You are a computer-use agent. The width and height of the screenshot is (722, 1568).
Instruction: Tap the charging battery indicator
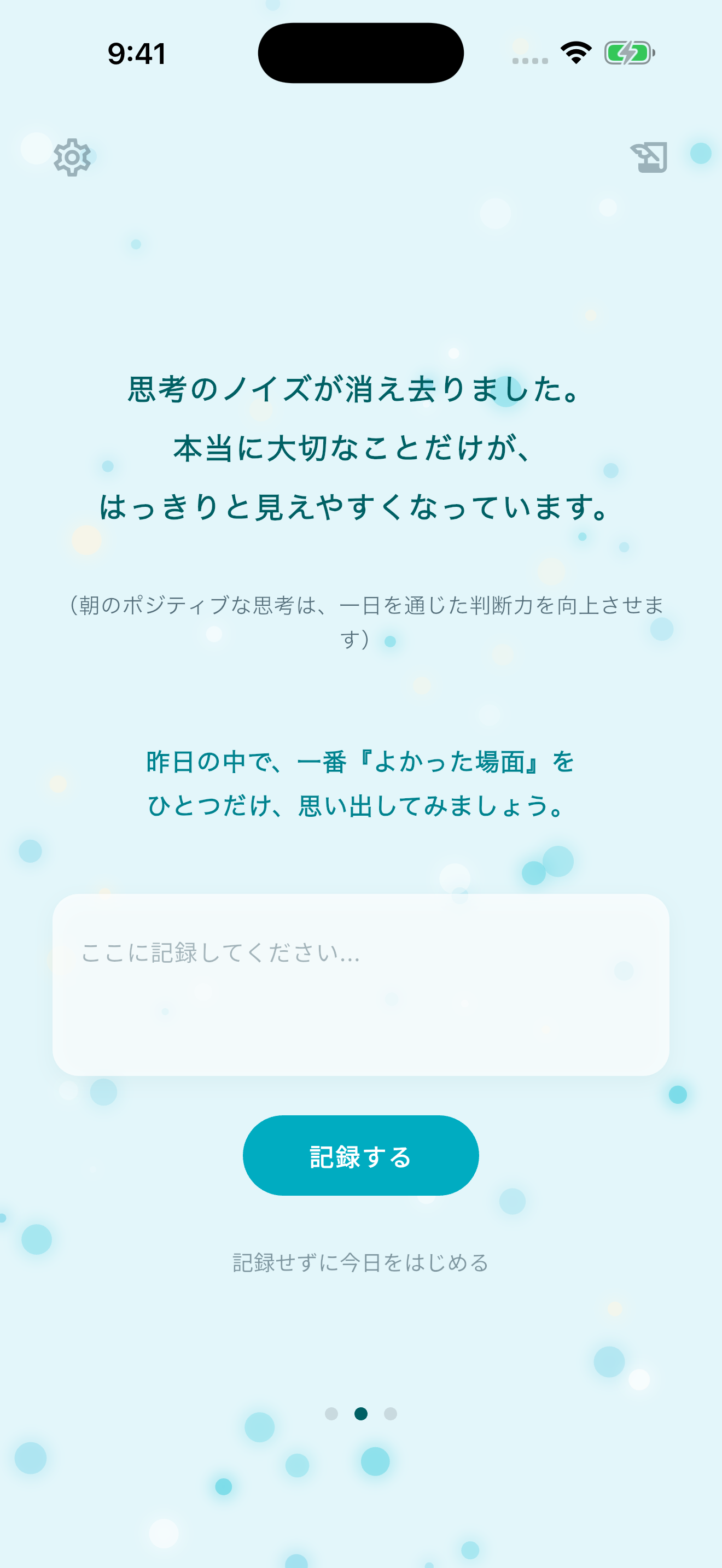point(629,54)
